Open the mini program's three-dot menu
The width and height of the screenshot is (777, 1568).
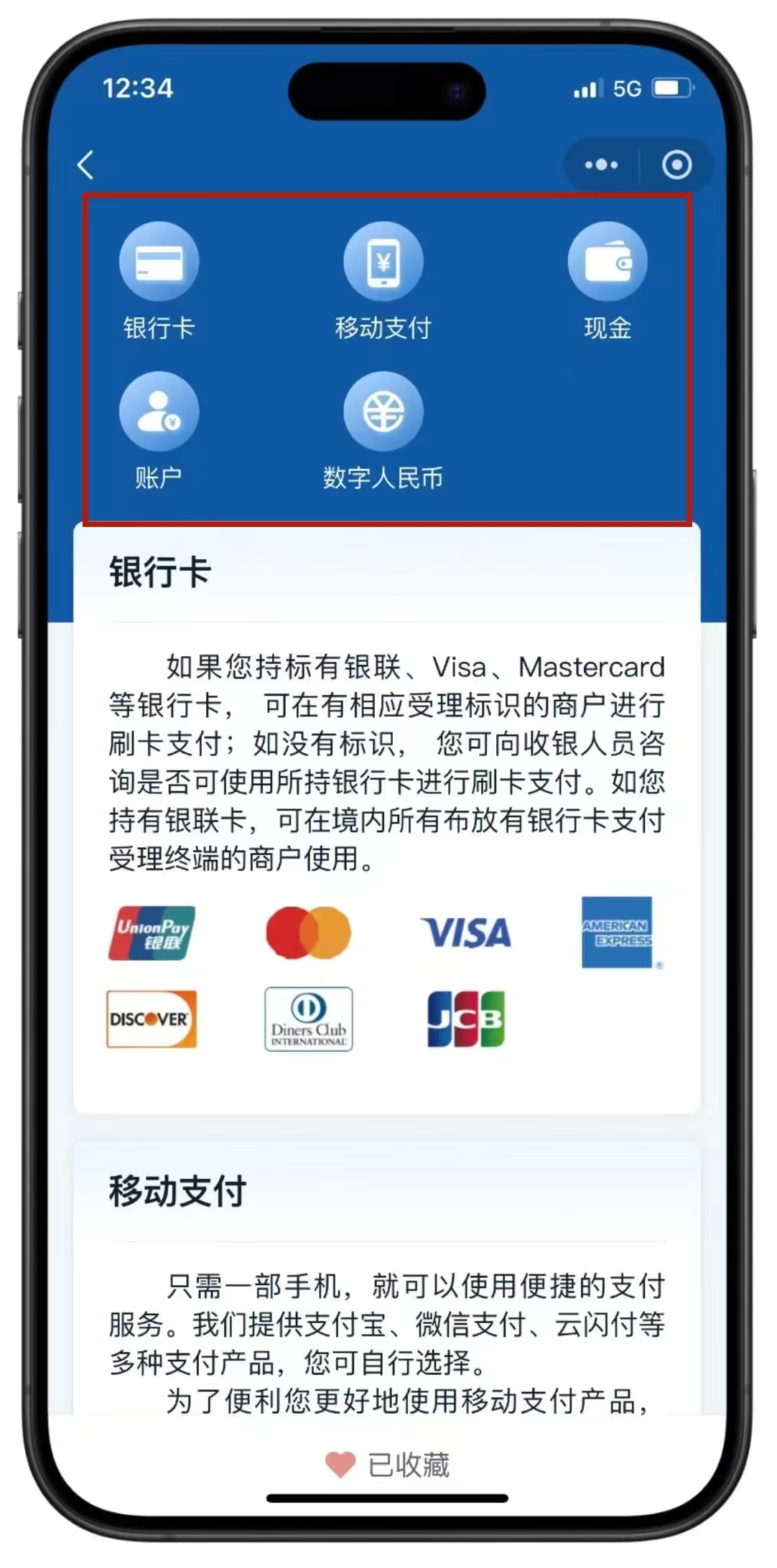[x=601, y=165]
